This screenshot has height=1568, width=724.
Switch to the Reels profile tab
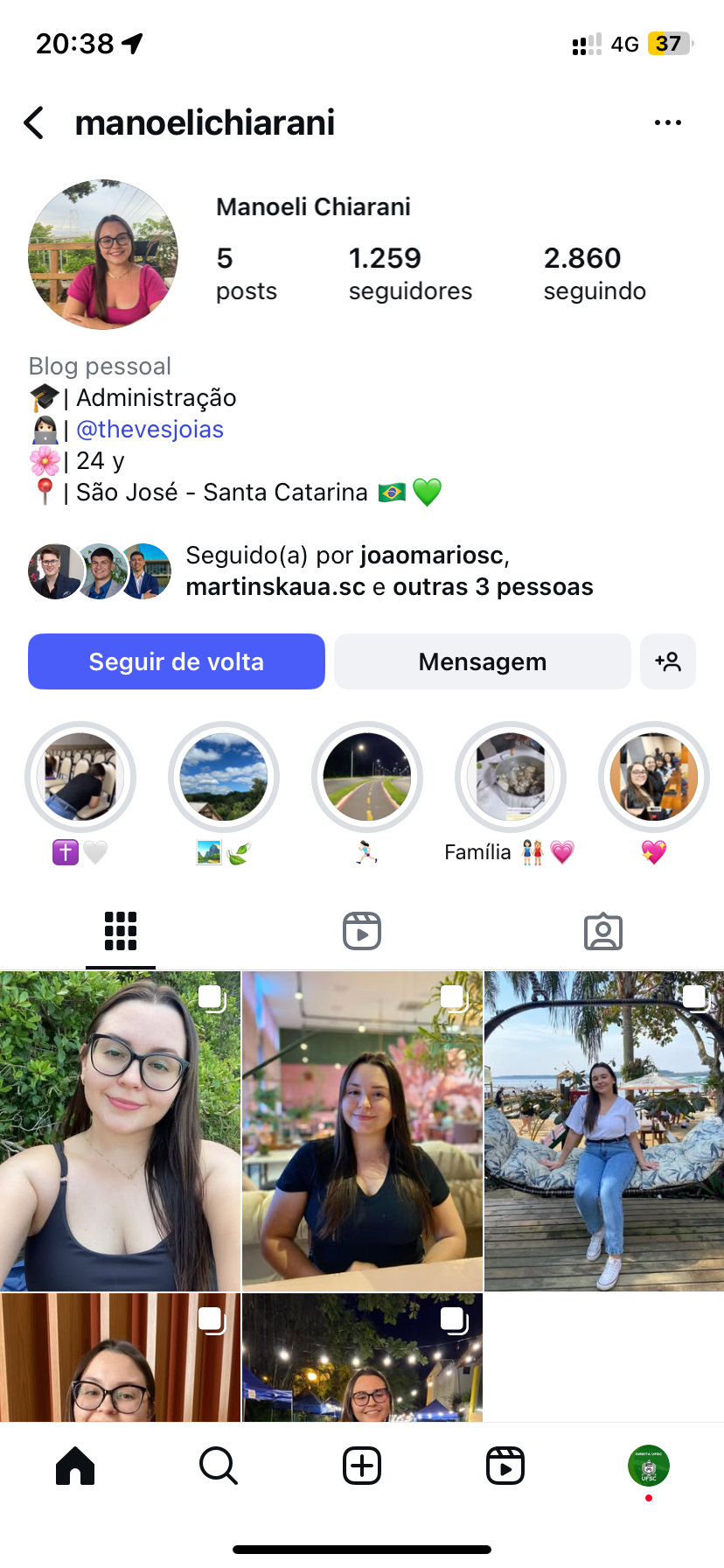point(362,931)
